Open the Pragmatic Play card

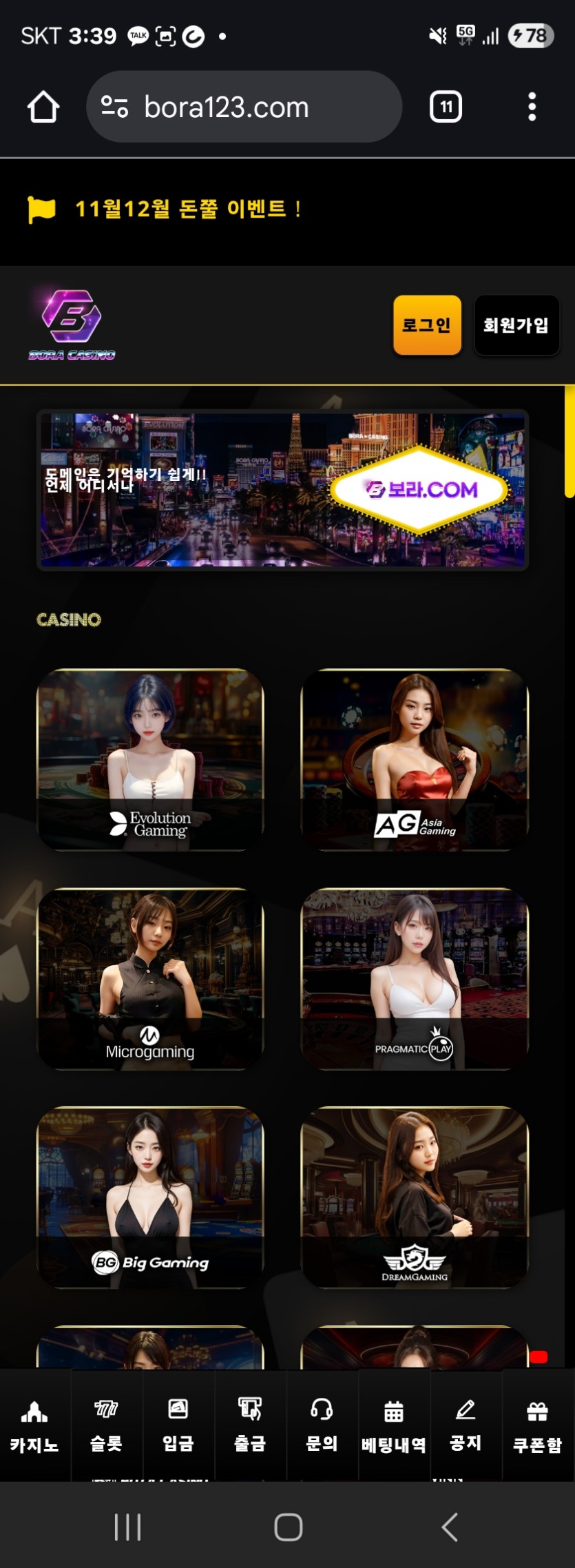pos(415,978)
